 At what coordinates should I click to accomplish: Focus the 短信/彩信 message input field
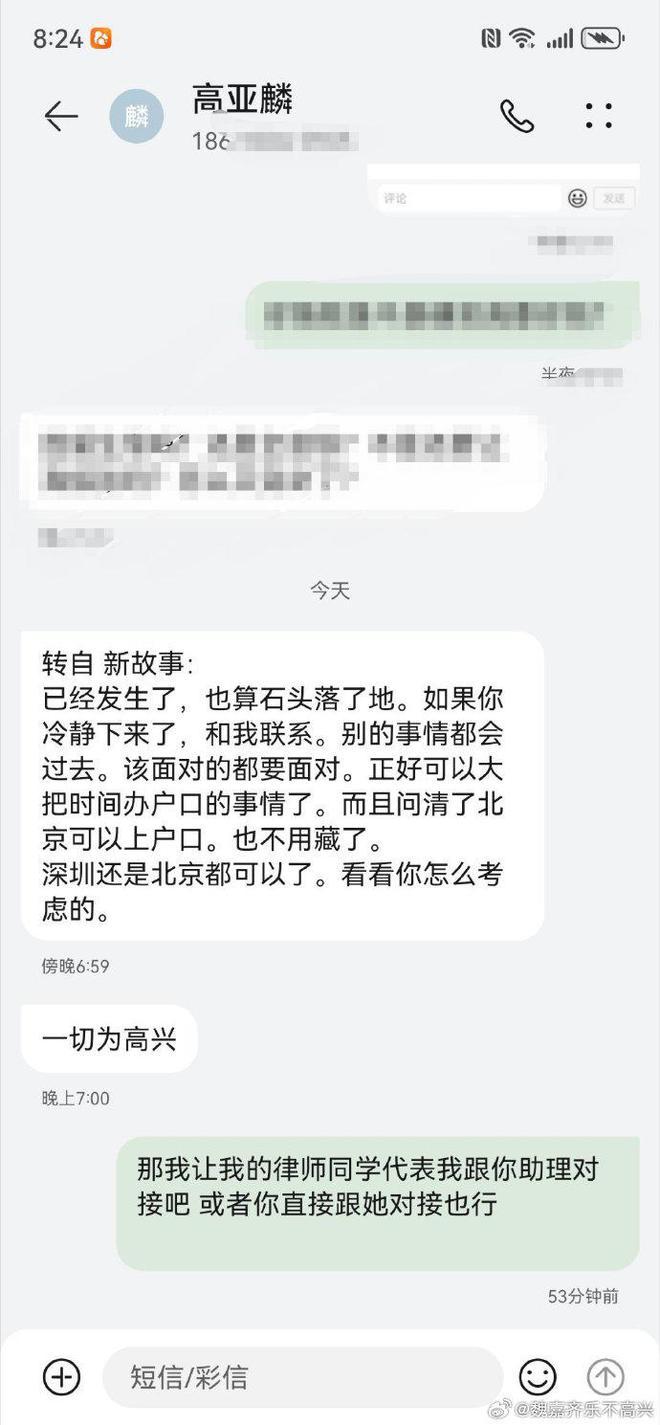coord(300,1377)
